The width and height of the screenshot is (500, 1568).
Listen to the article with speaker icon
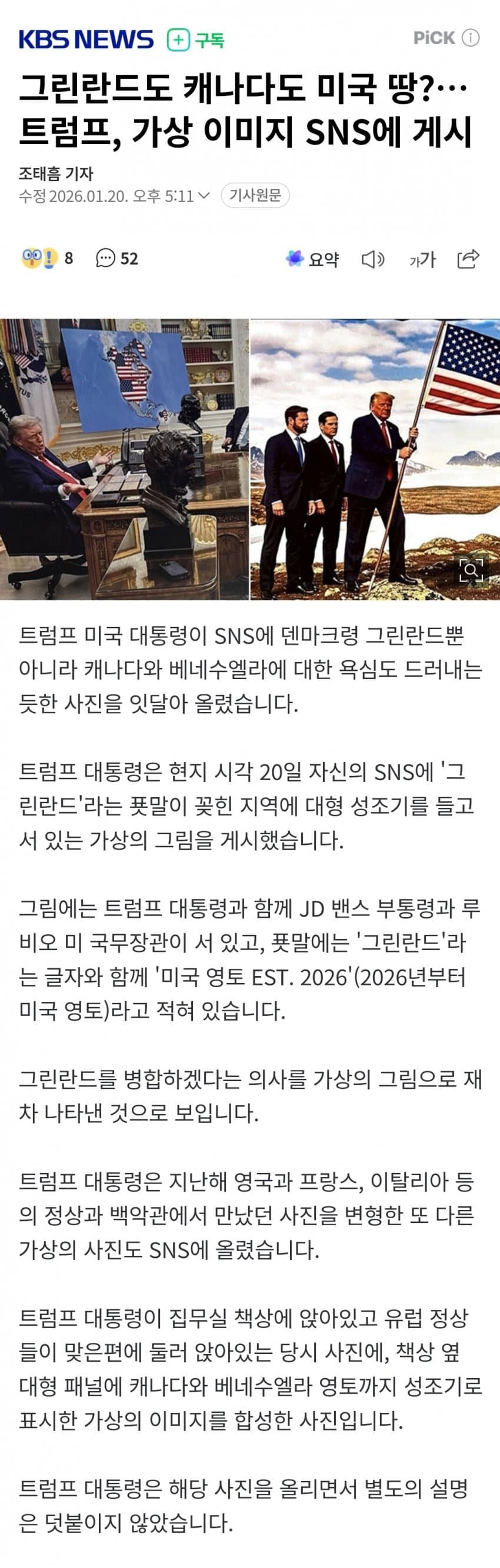coord(373,260)
